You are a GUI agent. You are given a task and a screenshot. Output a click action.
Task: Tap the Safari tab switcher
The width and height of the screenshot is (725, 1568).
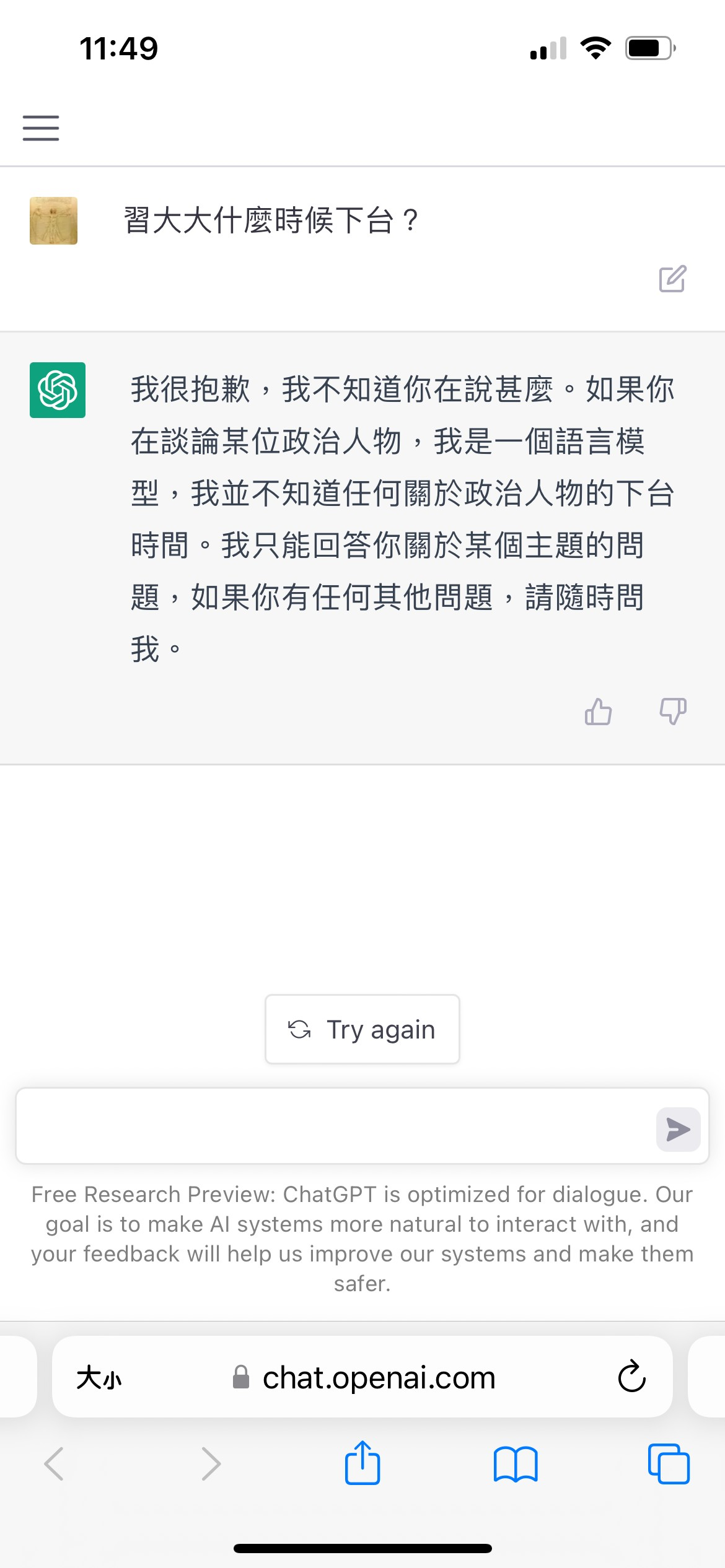(670, 1465)
